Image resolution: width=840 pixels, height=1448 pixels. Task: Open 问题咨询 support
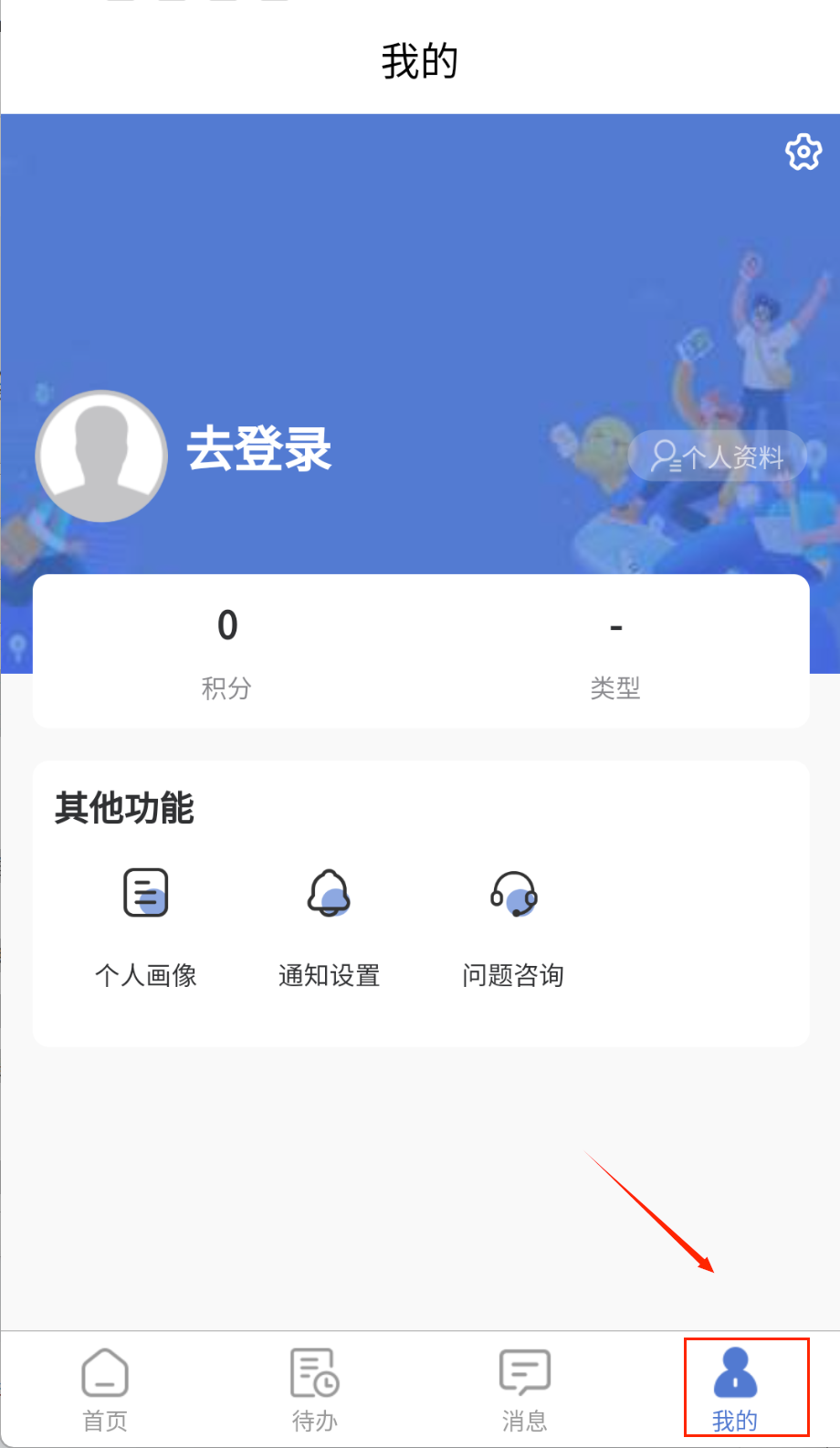click(513, 924)
